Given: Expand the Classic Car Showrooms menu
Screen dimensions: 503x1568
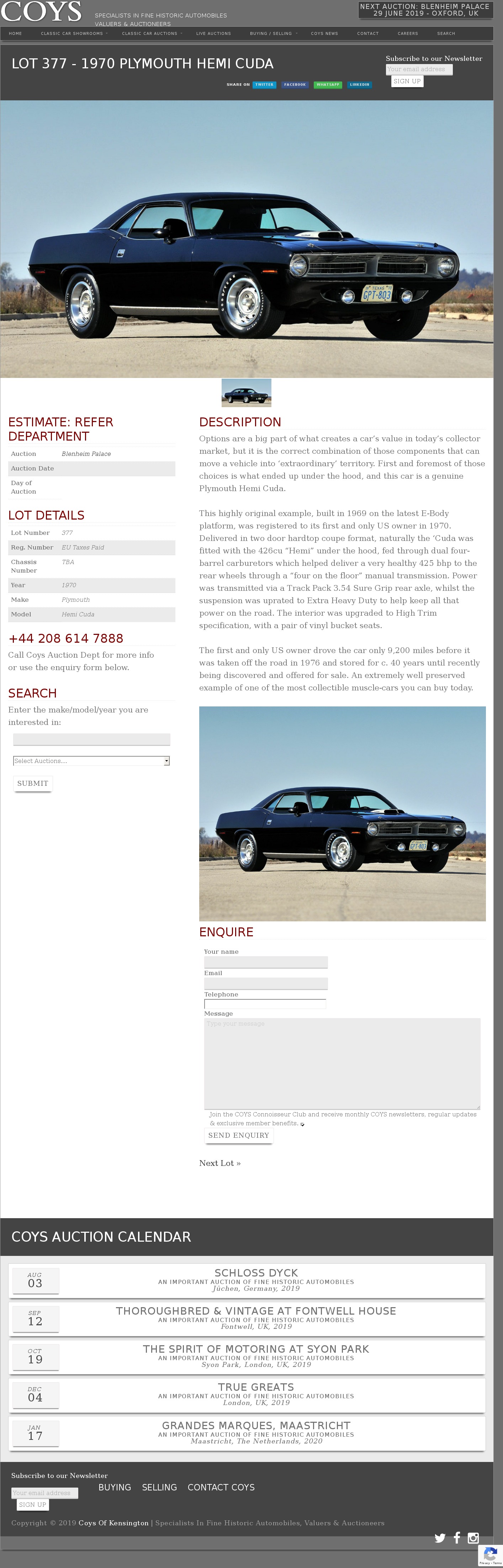Looking at the screenshot, I should coord(74,33).
